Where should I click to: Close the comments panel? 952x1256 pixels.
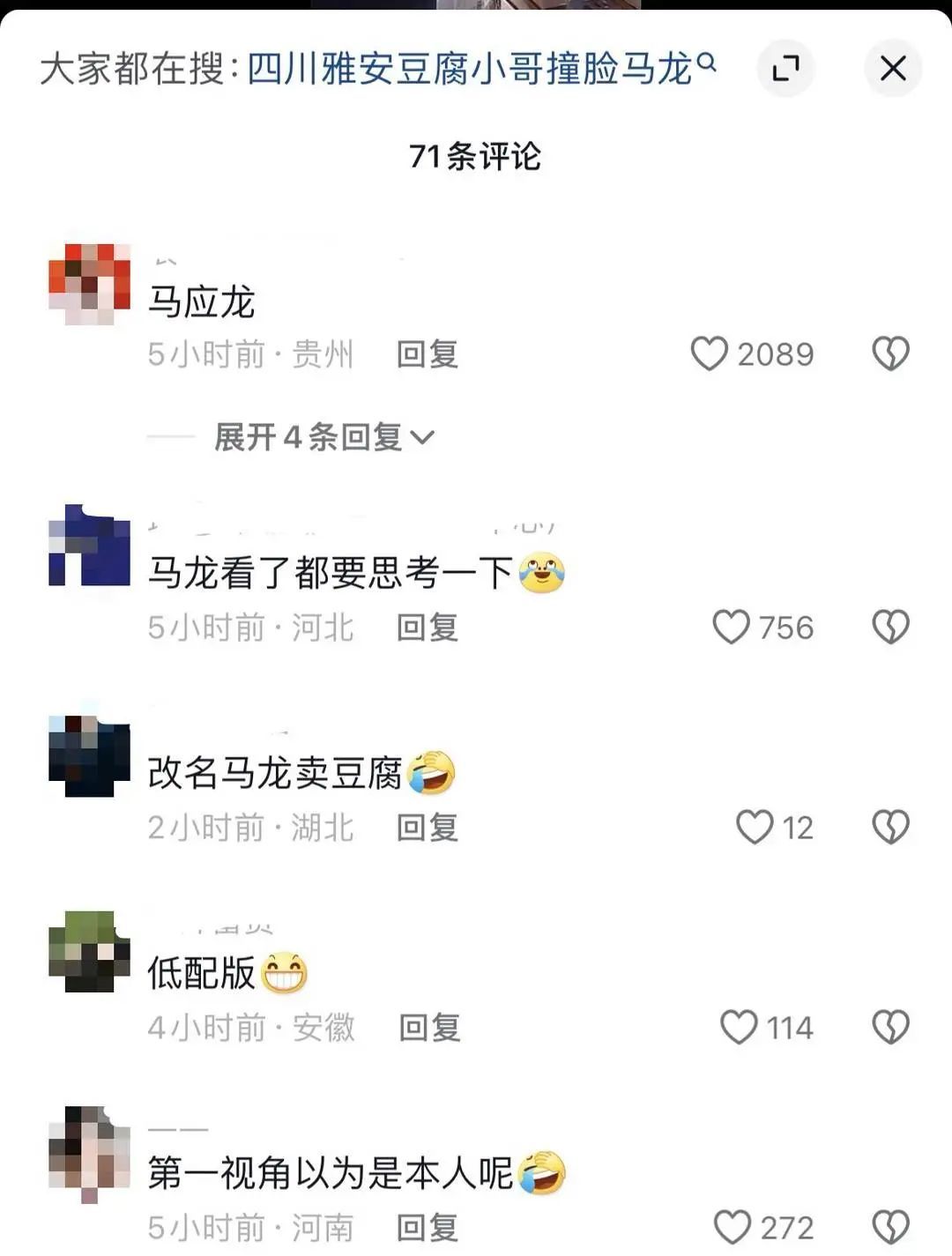(x=893, y=67)
